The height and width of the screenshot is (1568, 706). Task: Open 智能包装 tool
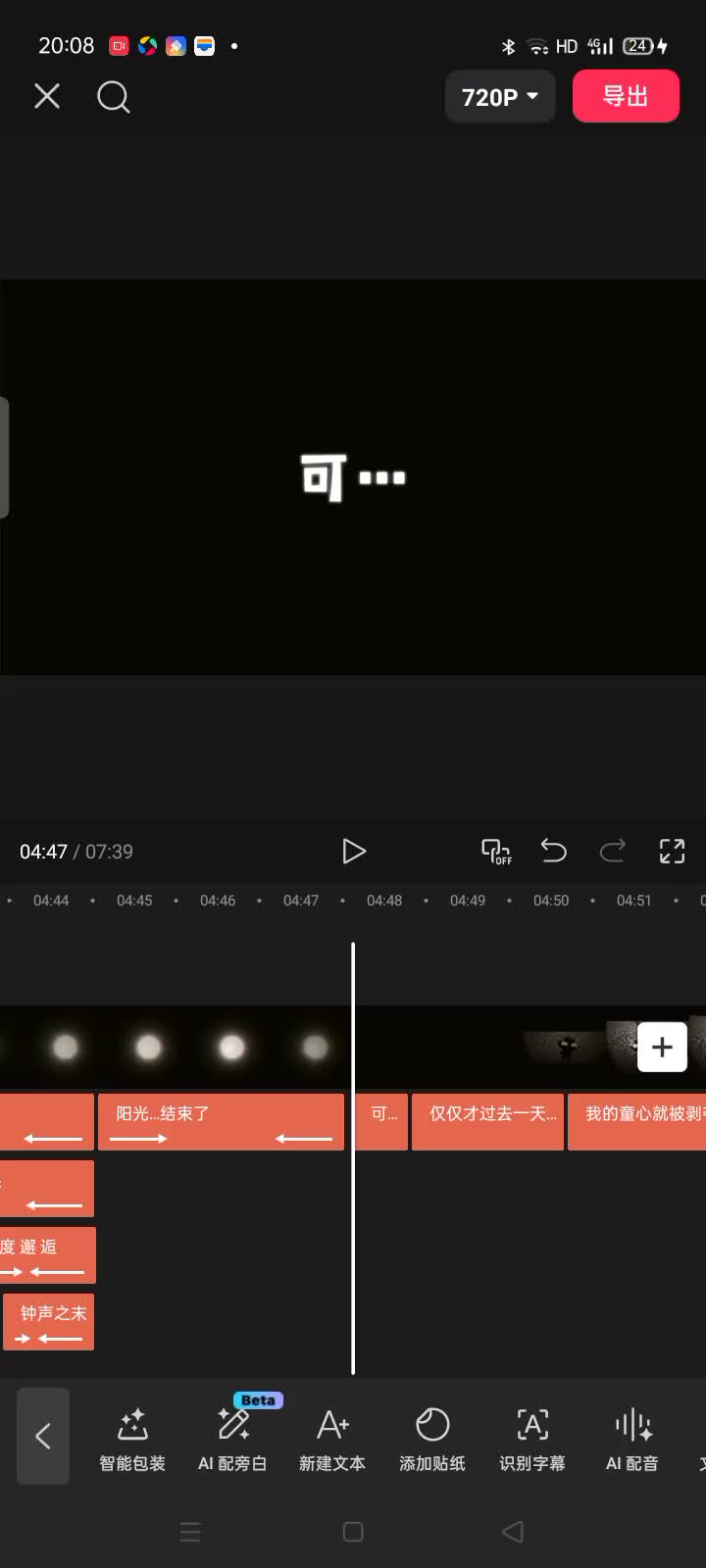(x=132, y=1439)
